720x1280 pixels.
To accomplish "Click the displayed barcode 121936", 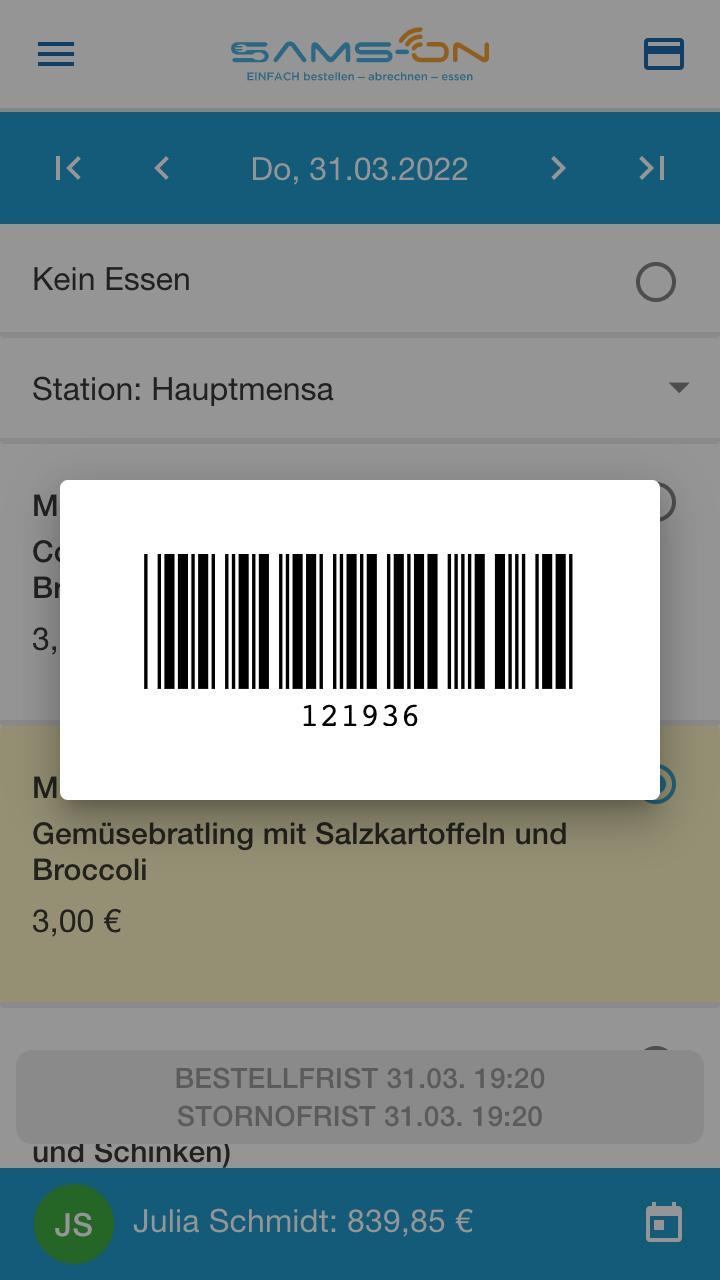I will 360,620.
